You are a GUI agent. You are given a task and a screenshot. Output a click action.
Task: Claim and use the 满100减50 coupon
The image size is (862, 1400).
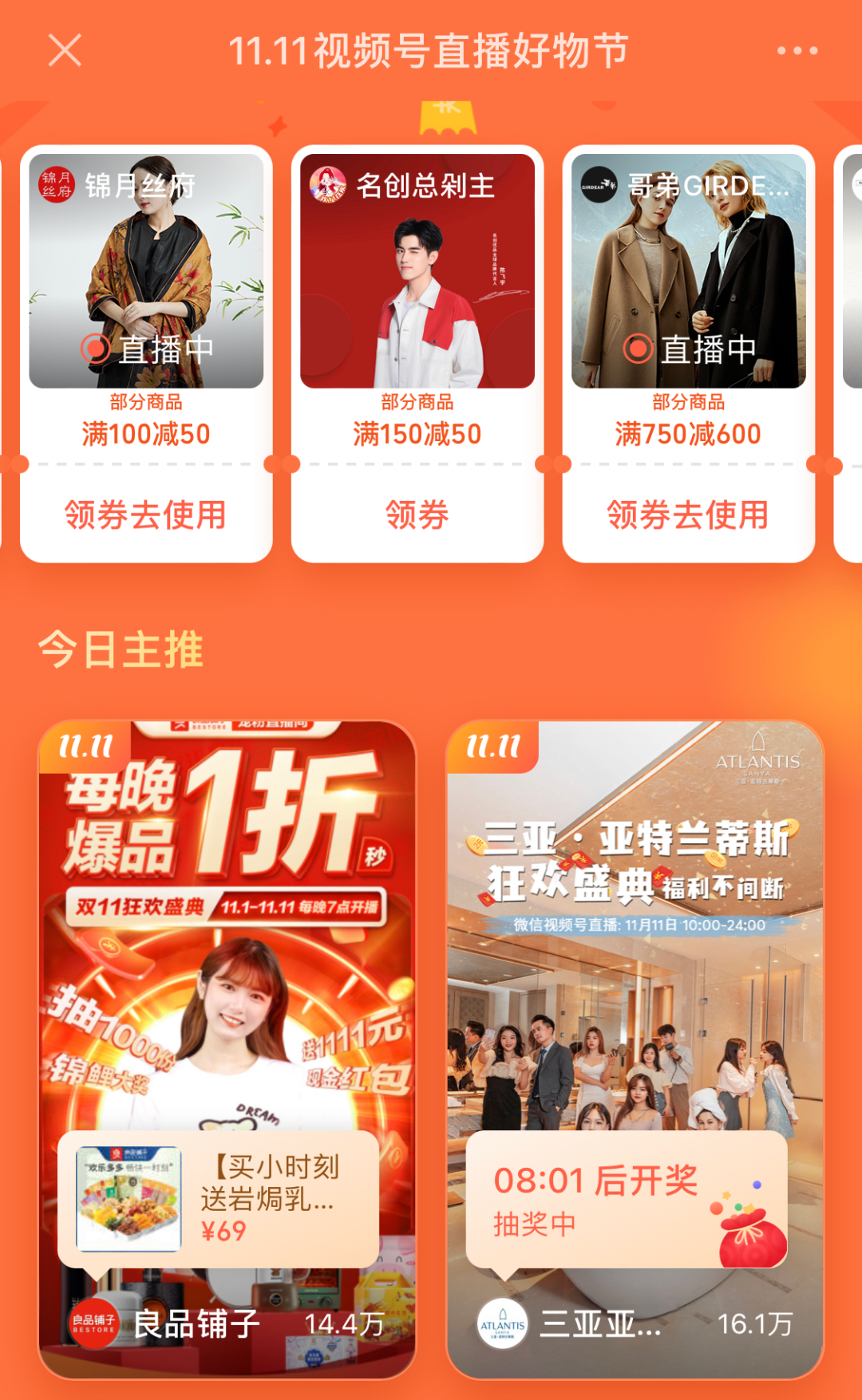pos(146,515)
